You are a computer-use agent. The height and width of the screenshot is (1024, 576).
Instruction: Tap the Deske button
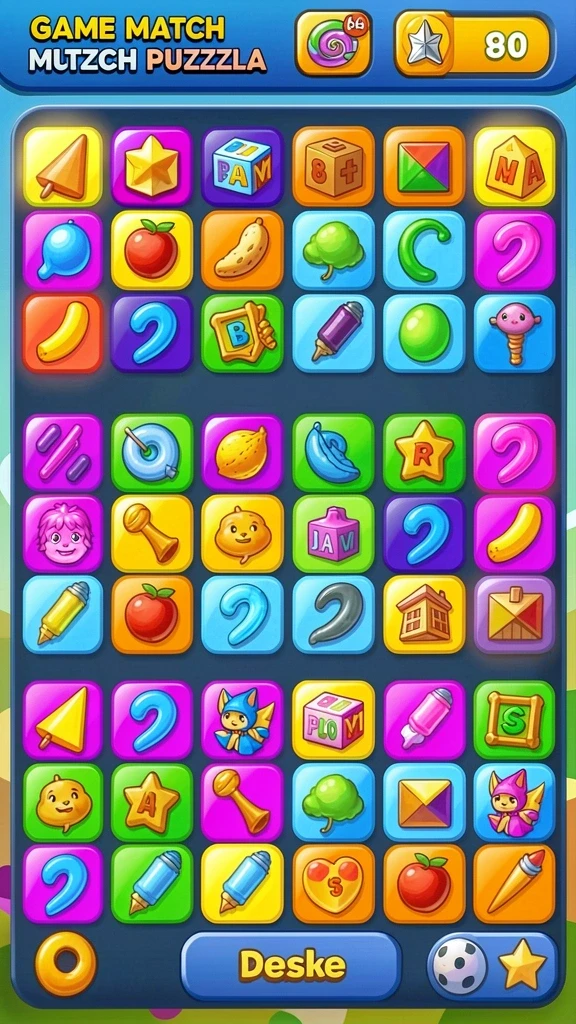291,965
